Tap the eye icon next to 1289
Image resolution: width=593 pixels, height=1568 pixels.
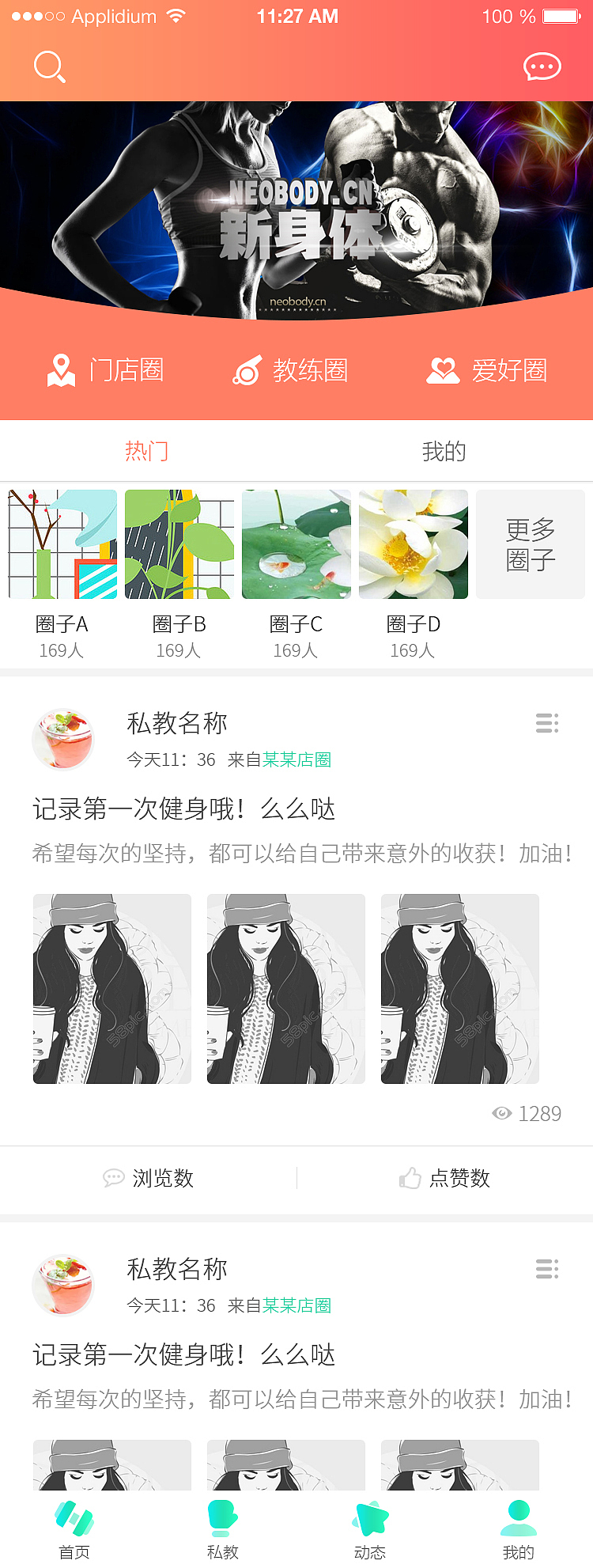click(500, 1113)
